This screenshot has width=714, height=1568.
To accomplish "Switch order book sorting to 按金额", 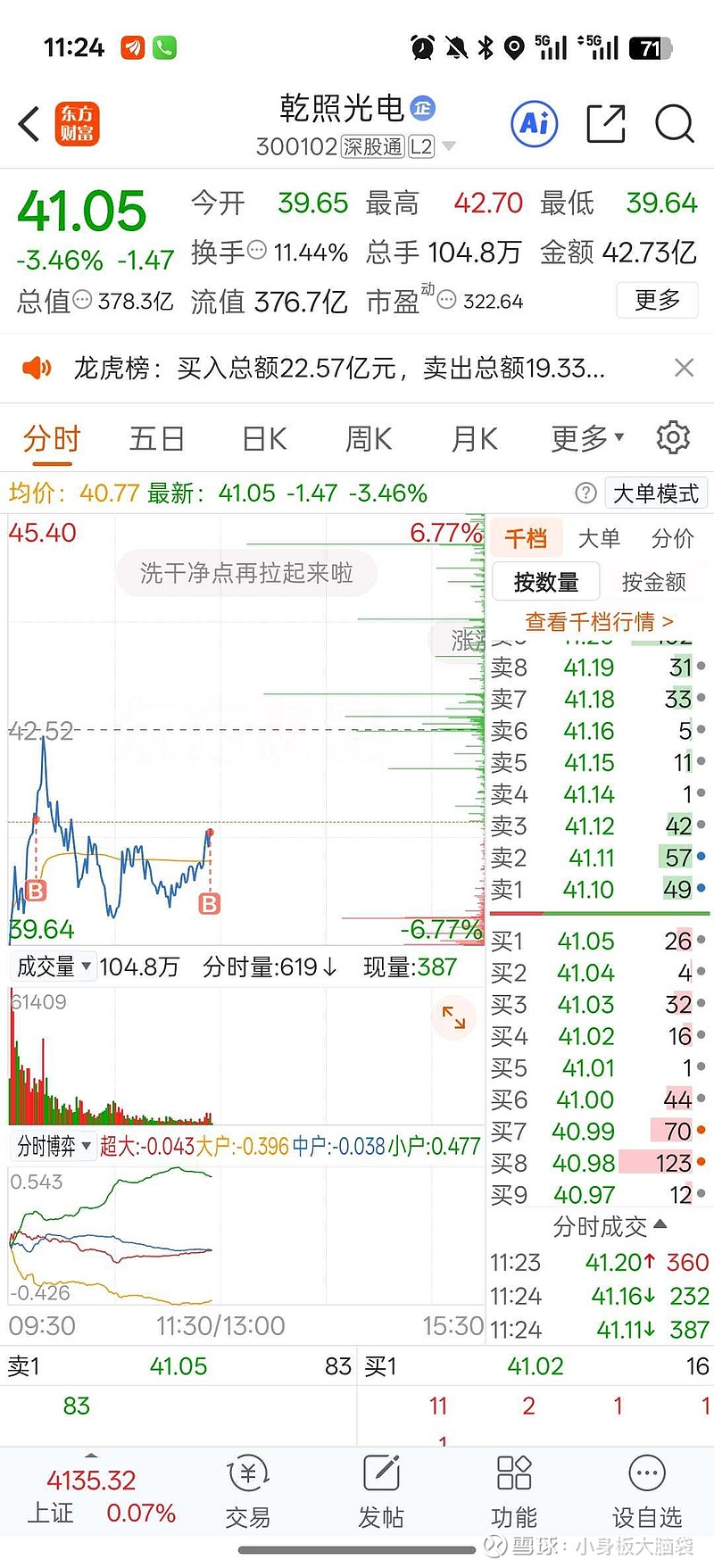I will tap(653, 581).
